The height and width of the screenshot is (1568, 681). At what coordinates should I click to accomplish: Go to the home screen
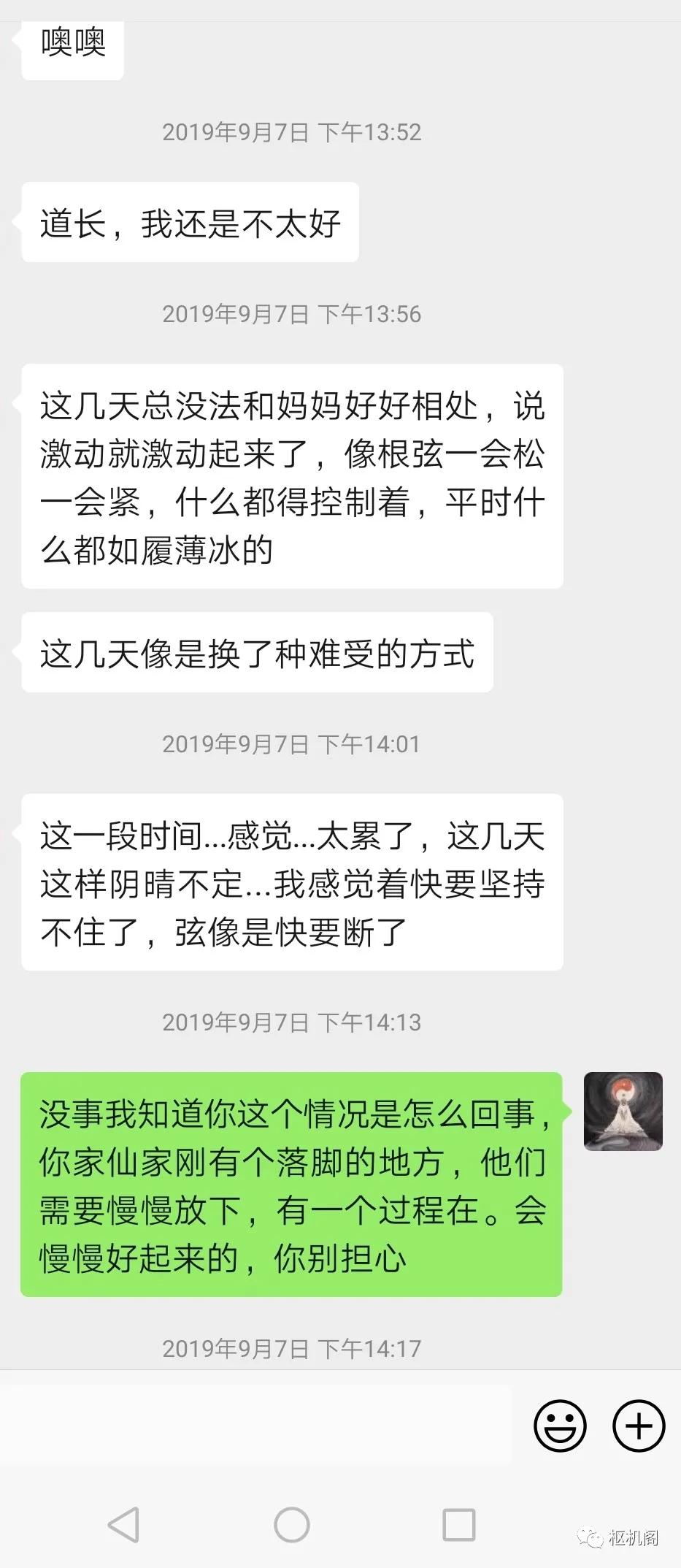[292, 1524]
